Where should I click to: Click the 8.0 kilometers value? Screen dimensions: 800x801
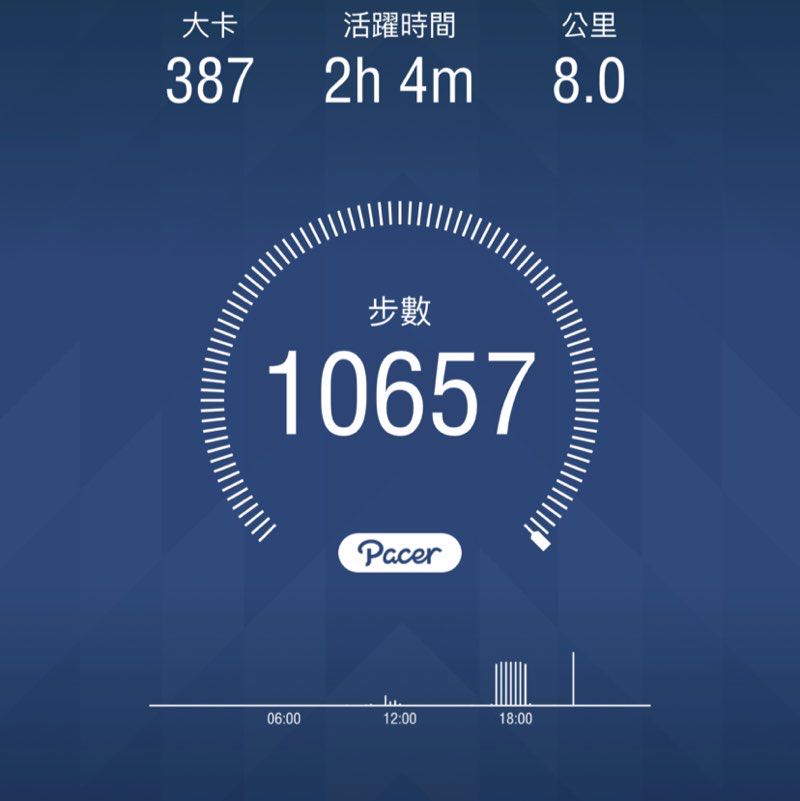[x=589, y=80]
